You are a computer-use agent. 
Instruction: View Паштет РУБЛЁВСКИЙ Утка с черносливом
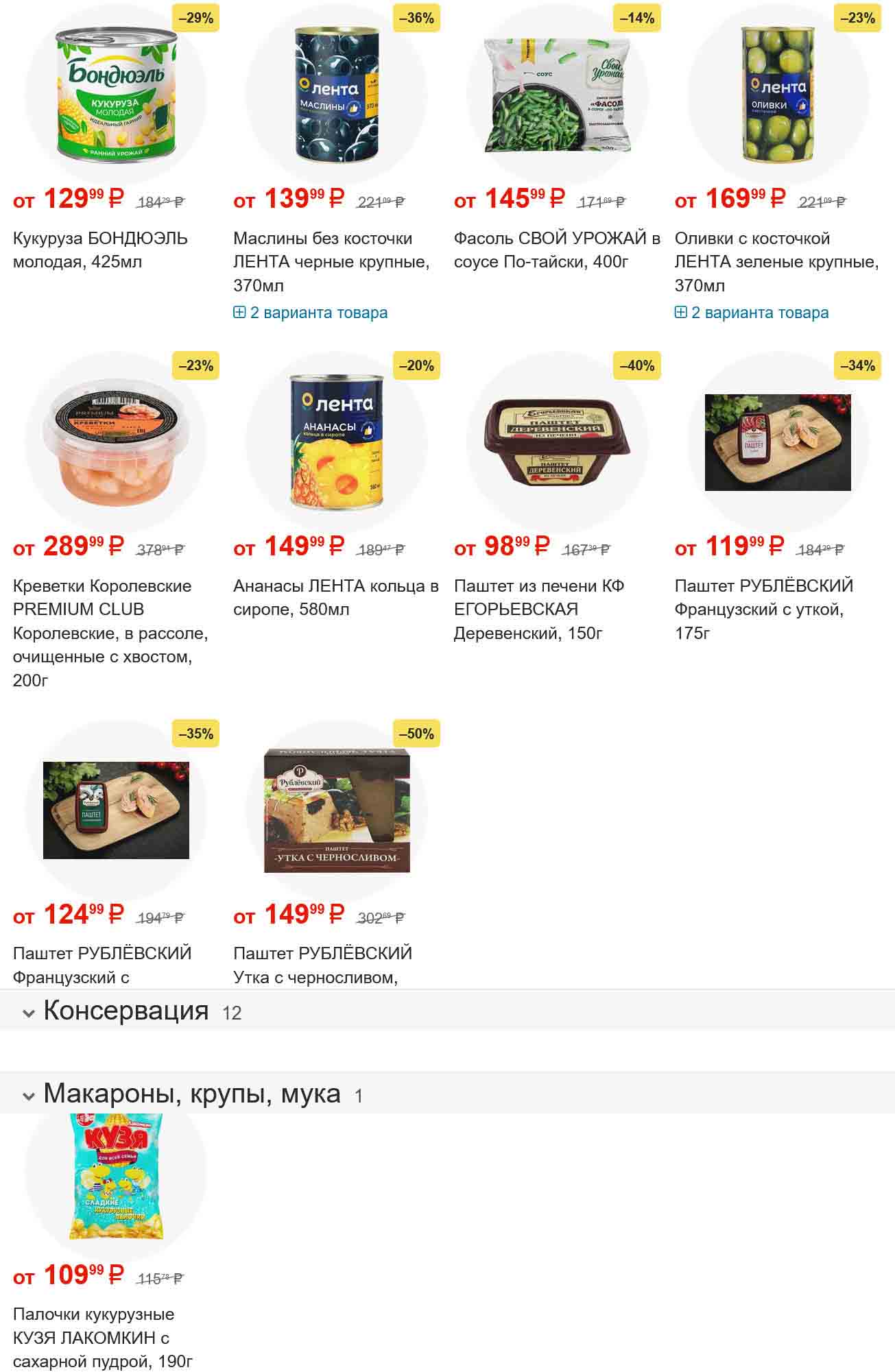(x=322, y=965)
